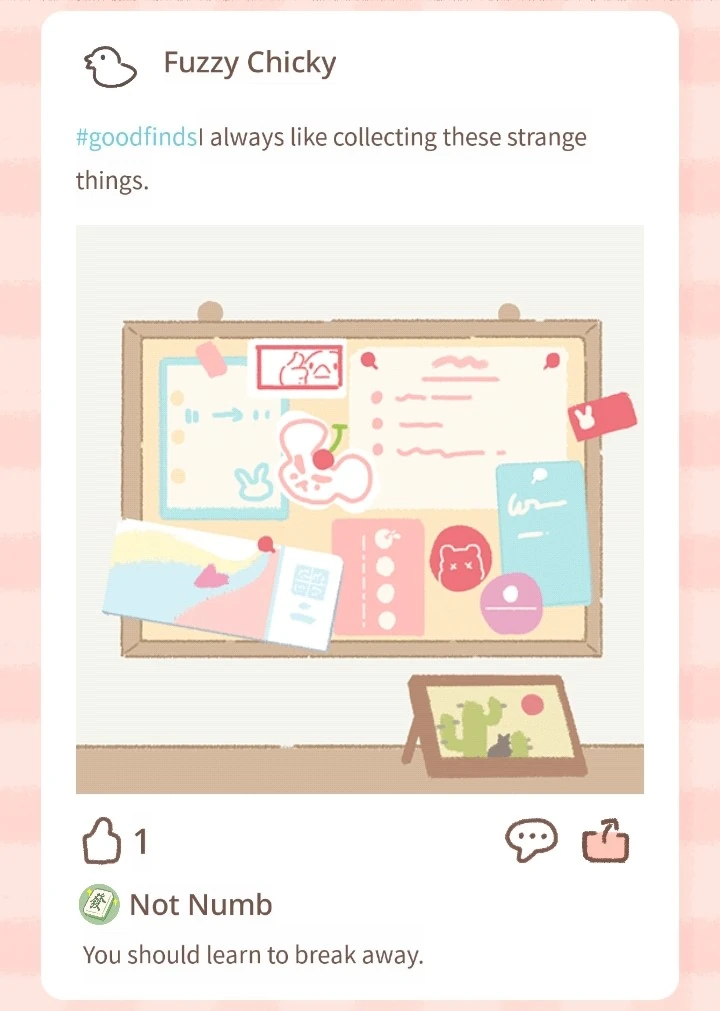Like Fuzzy Chicky's post
720x1011 pixels.
coord(101,841)
